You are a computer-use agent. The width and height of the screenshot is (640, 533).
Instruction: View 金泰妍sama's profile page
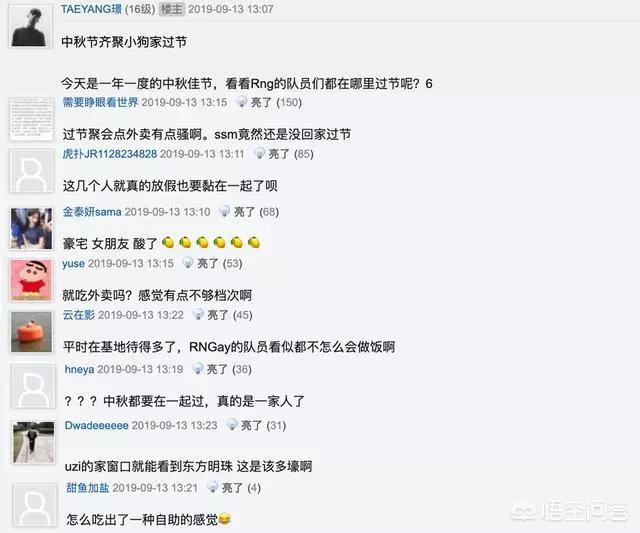coord(92,212)
